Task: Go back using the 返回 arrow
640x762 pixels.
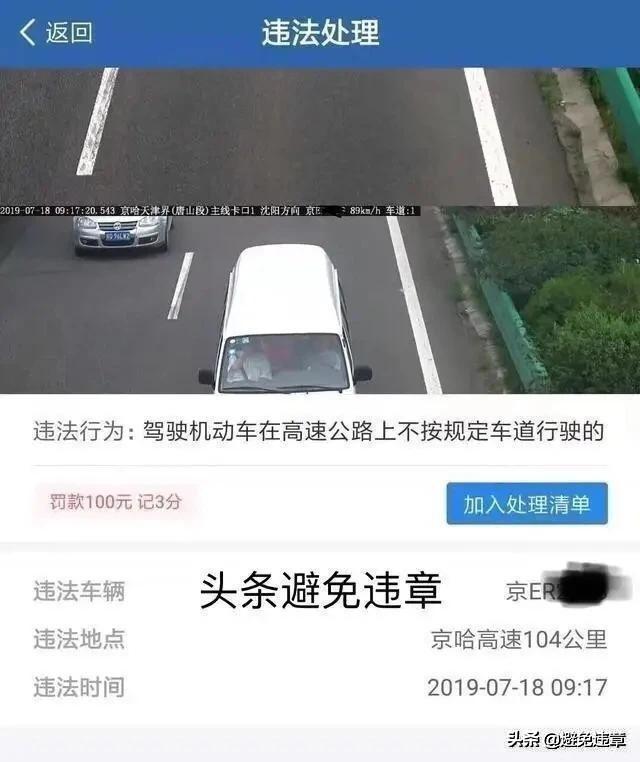Action: point(55,32)
